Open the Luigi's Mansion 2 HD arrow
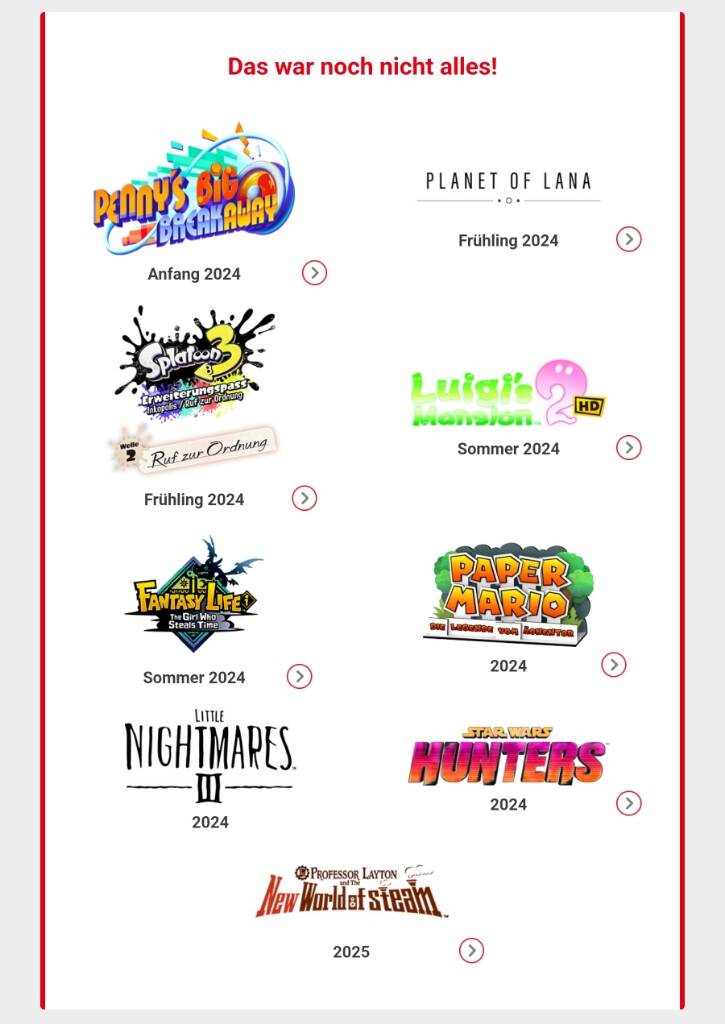Viewport: 725px width, 1024px height. coord(628,447)
